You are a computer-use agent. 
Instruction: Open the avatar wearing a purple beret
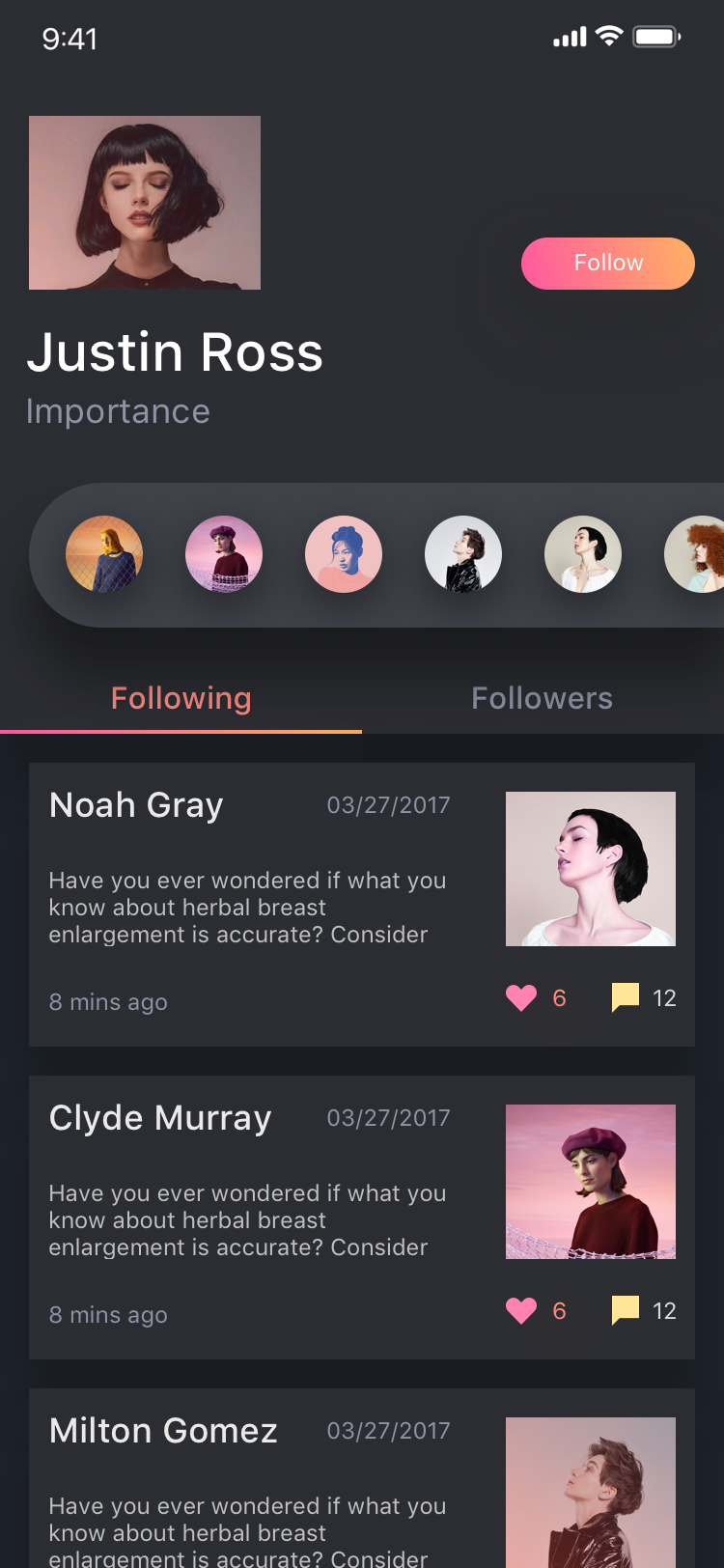(x=224, y=554)
